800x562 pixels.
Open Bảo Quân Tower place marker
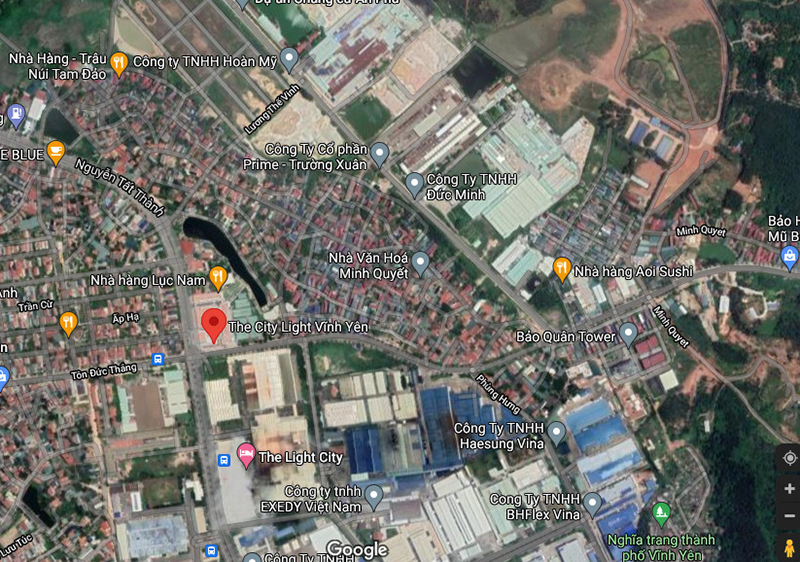tap(628, 333)
